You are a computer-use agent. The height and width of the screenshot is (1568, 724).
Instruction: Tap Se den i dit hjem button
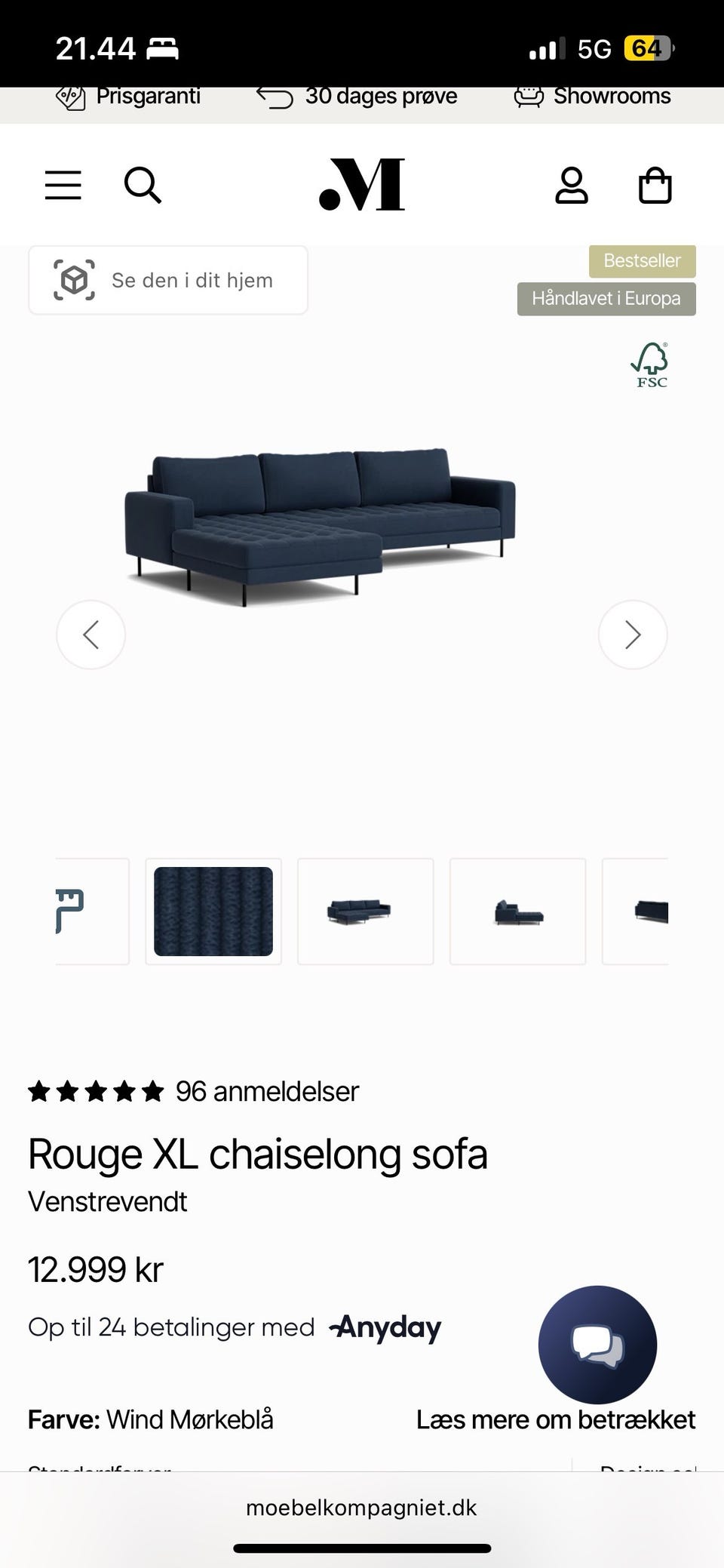(x=167, y=280)
